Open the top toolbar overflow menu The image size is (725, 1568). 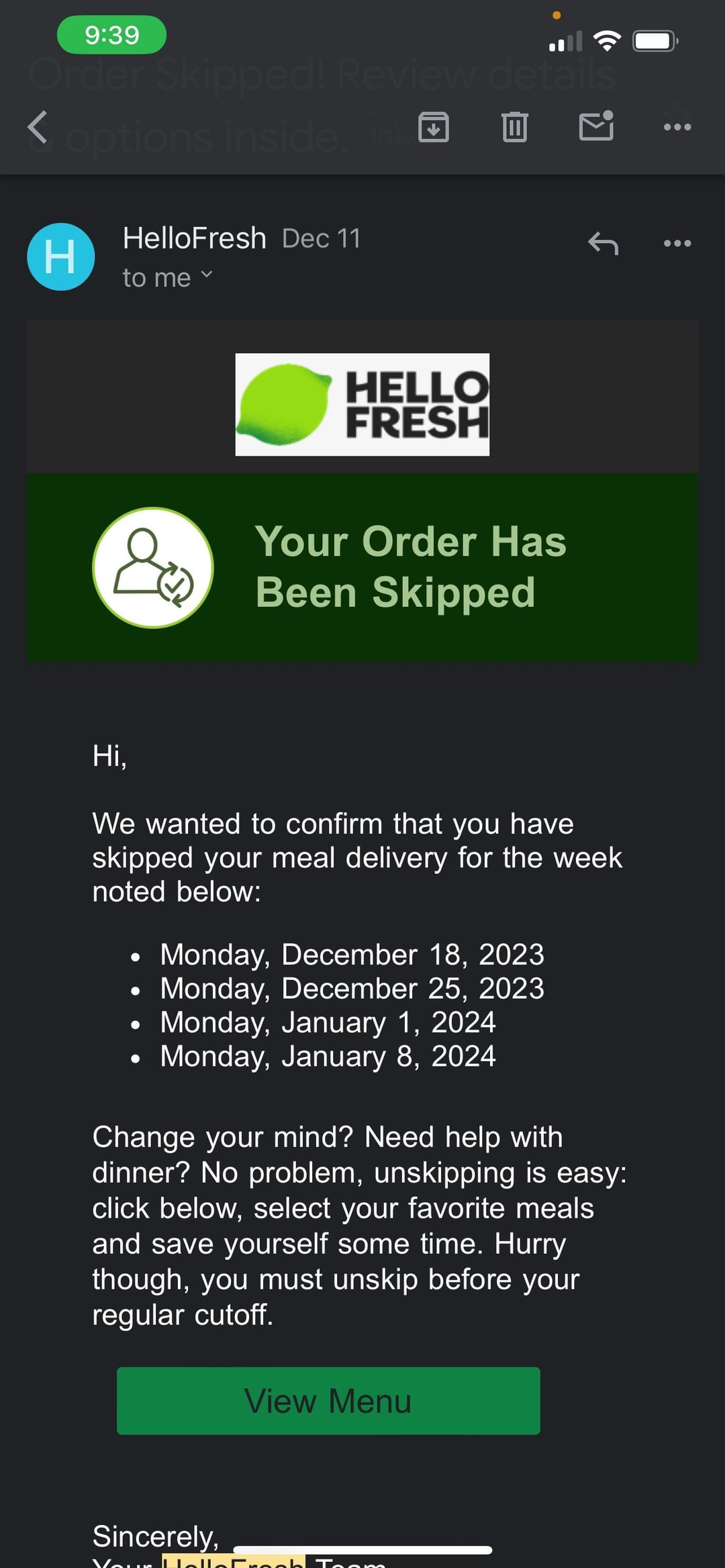(x=677, y=127)
